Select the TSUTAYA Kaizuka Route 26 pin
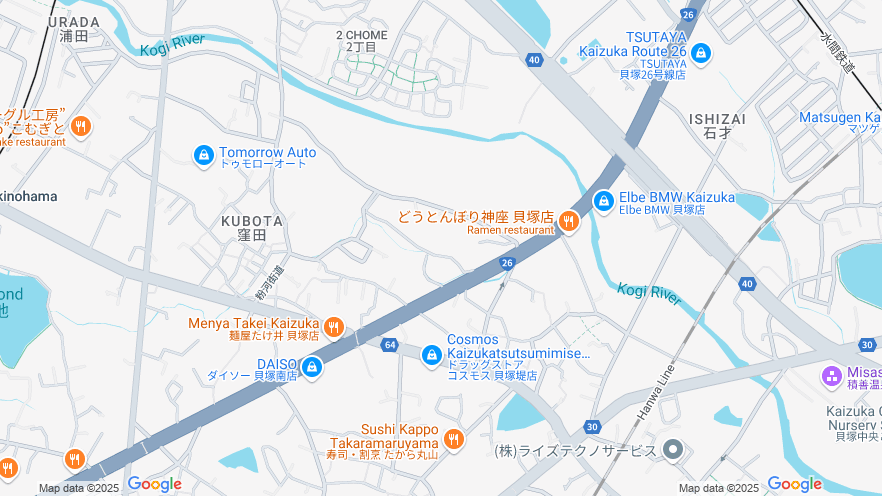 701,53
